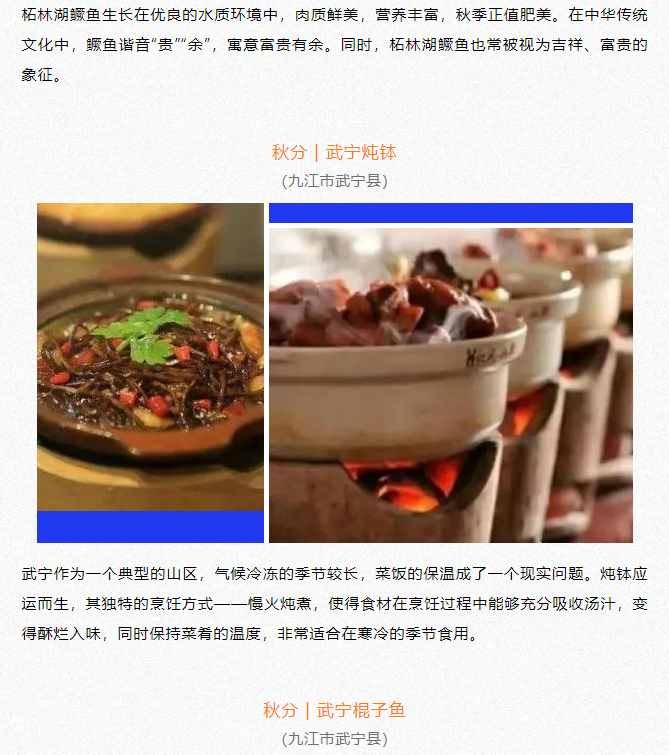Viewport: 669px width, 755px height.
Task: Open the charcoal stove pots photo
Action: (x=450, y=385)
